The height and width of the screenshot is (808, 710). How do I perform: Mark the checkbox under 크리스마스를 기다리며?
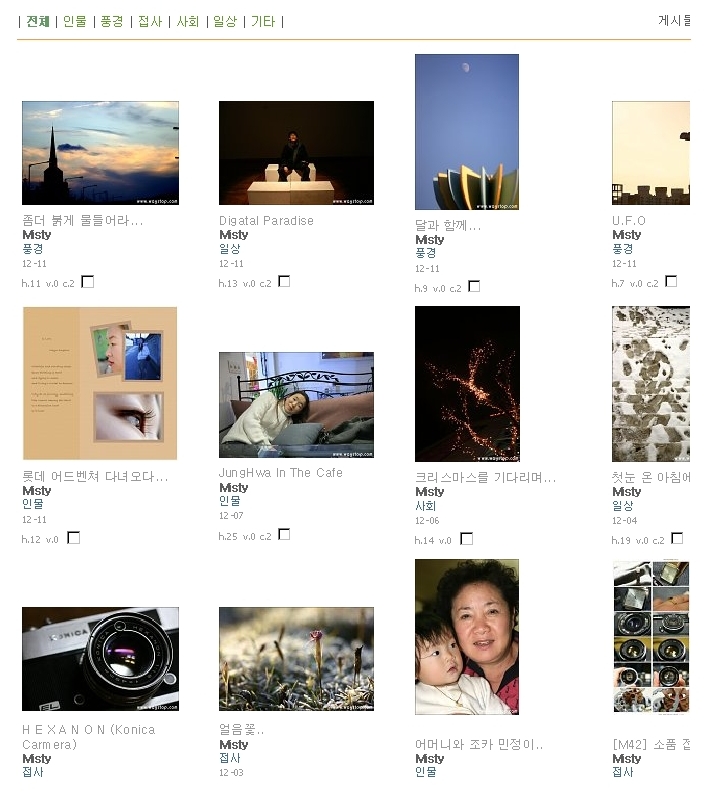(466, 539)
